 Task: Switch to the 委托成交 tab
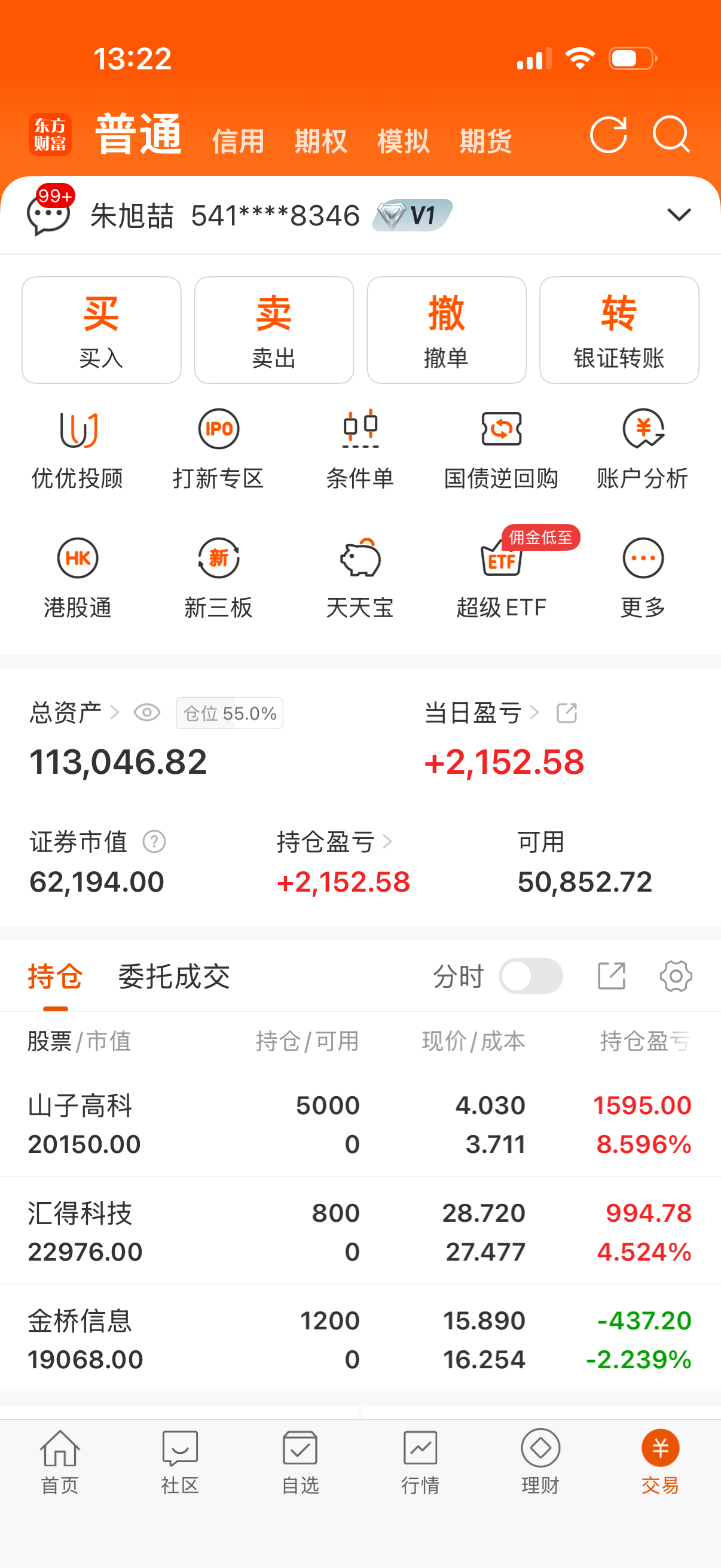click(174, 977)
